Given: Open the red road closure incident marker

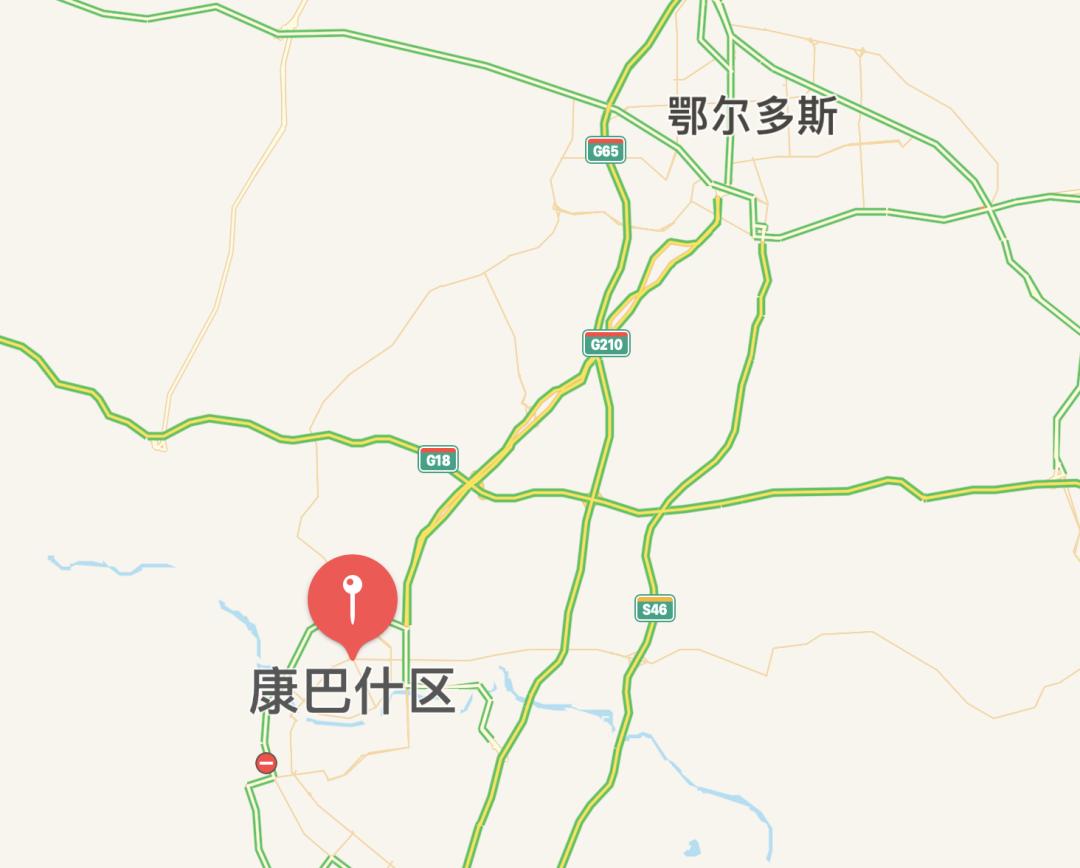Looking at the screenshot, I should click(266, 763).
